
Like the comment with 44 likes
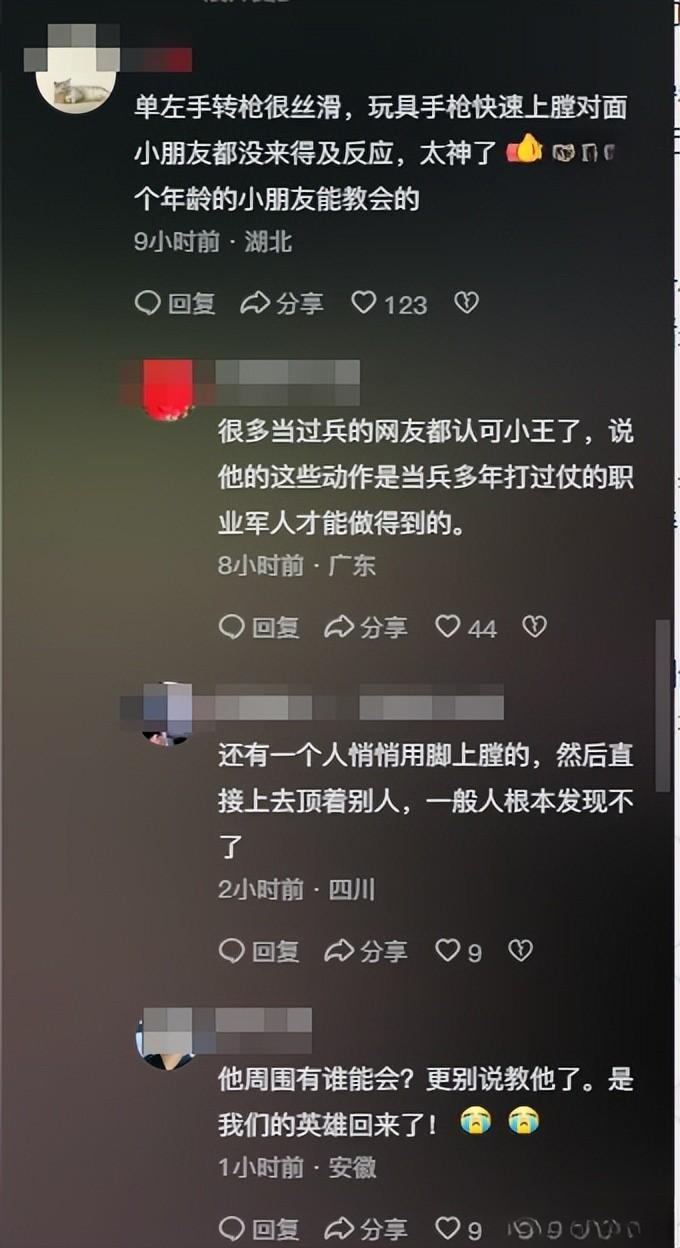coord(448,627)
